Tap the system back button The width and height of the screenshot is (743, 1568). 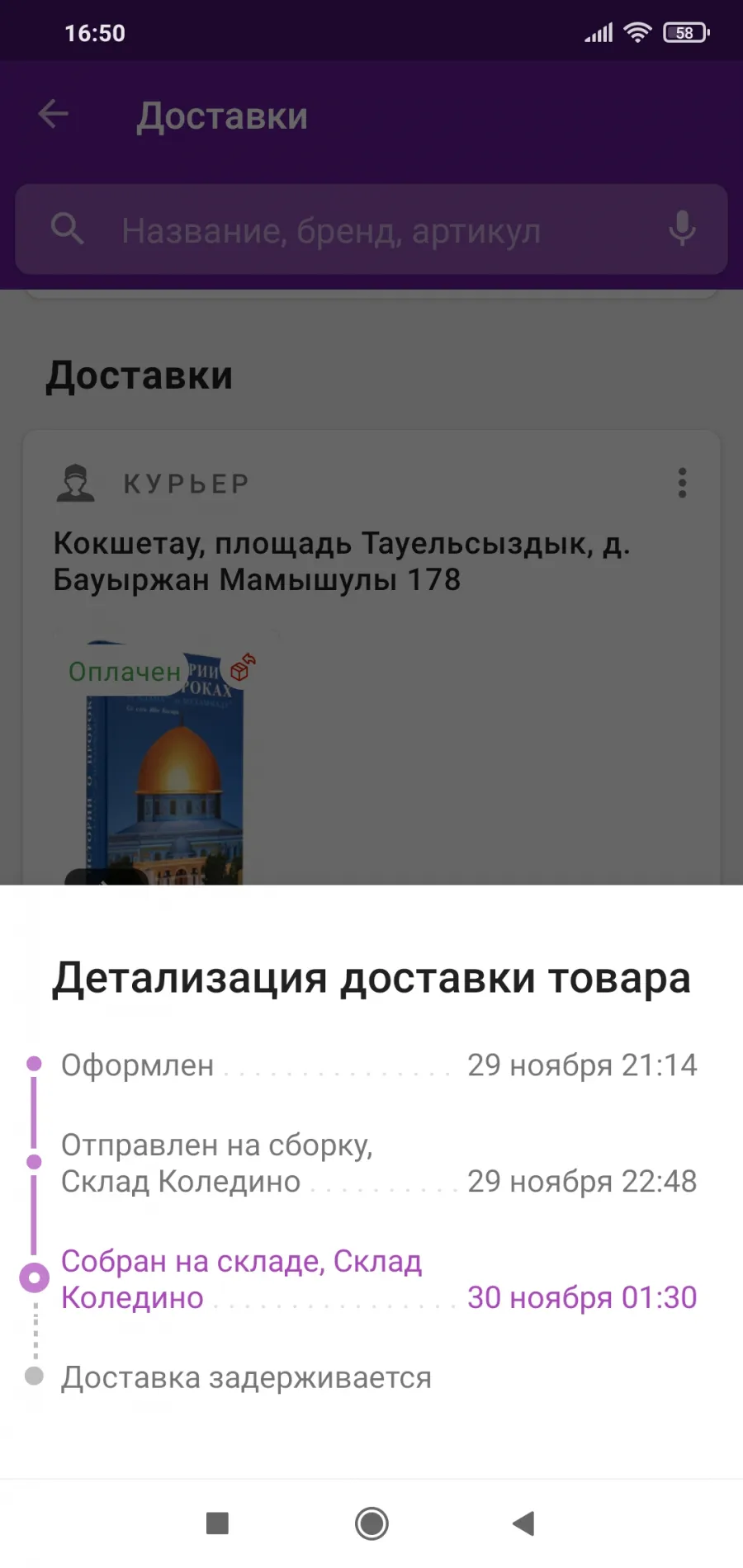point(523,1523)
